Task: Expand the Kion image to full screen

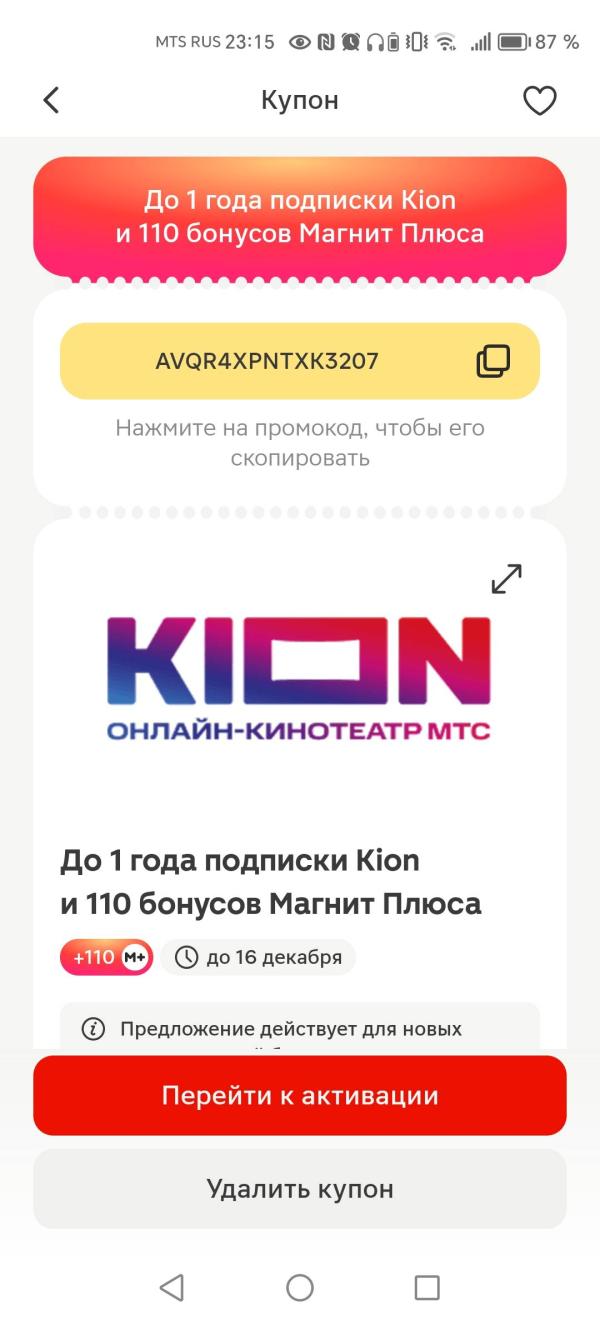Action: click(x=507, y=578)
